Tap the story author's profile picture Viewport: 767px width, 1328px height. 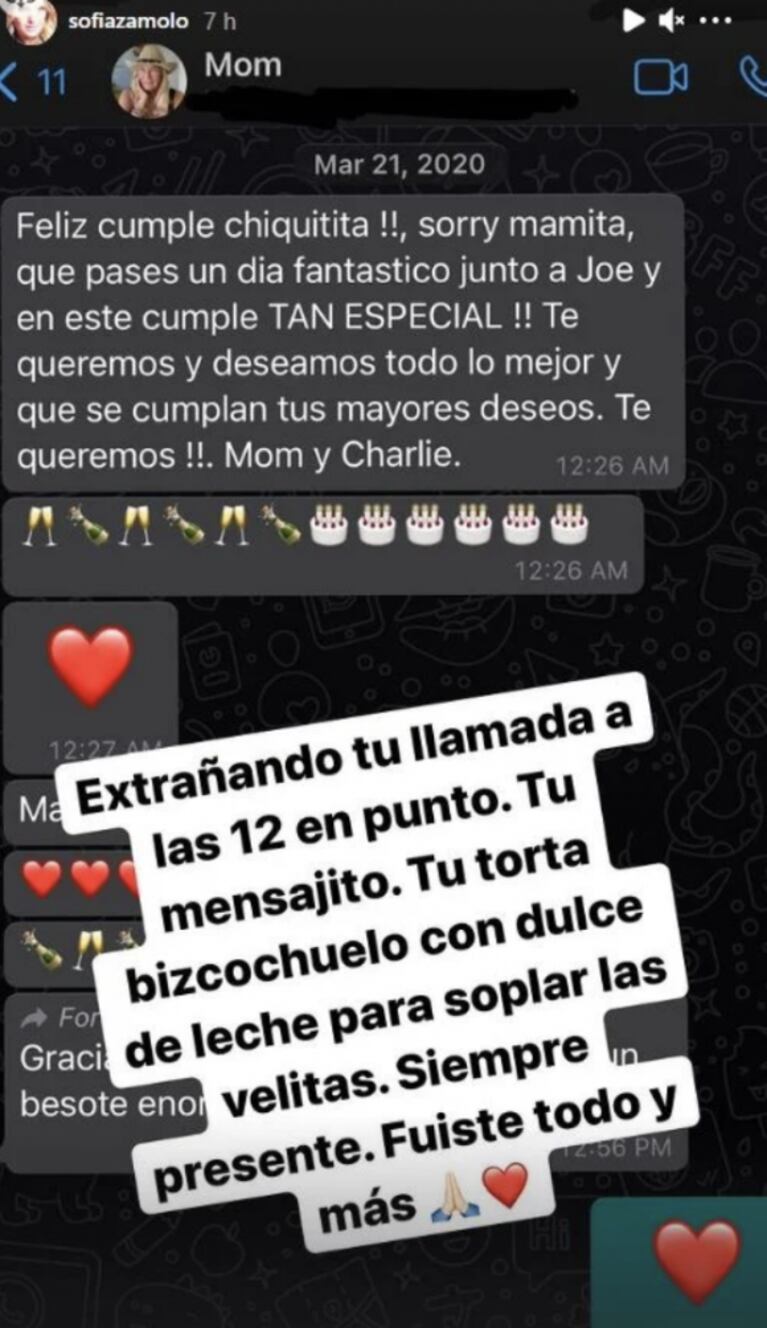coord(32,21)
